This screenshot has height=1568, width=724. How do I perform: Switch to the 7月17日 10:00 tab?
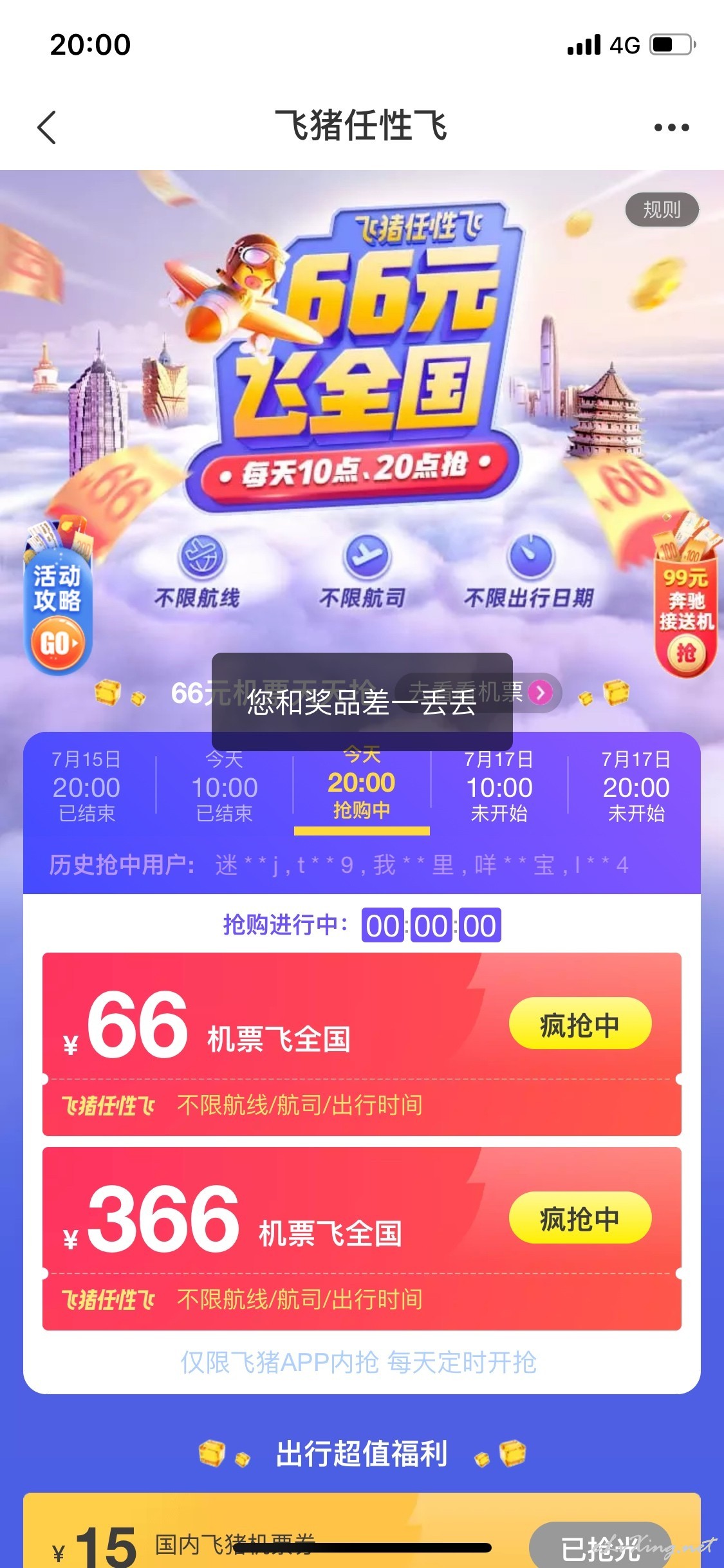[499, 787]
